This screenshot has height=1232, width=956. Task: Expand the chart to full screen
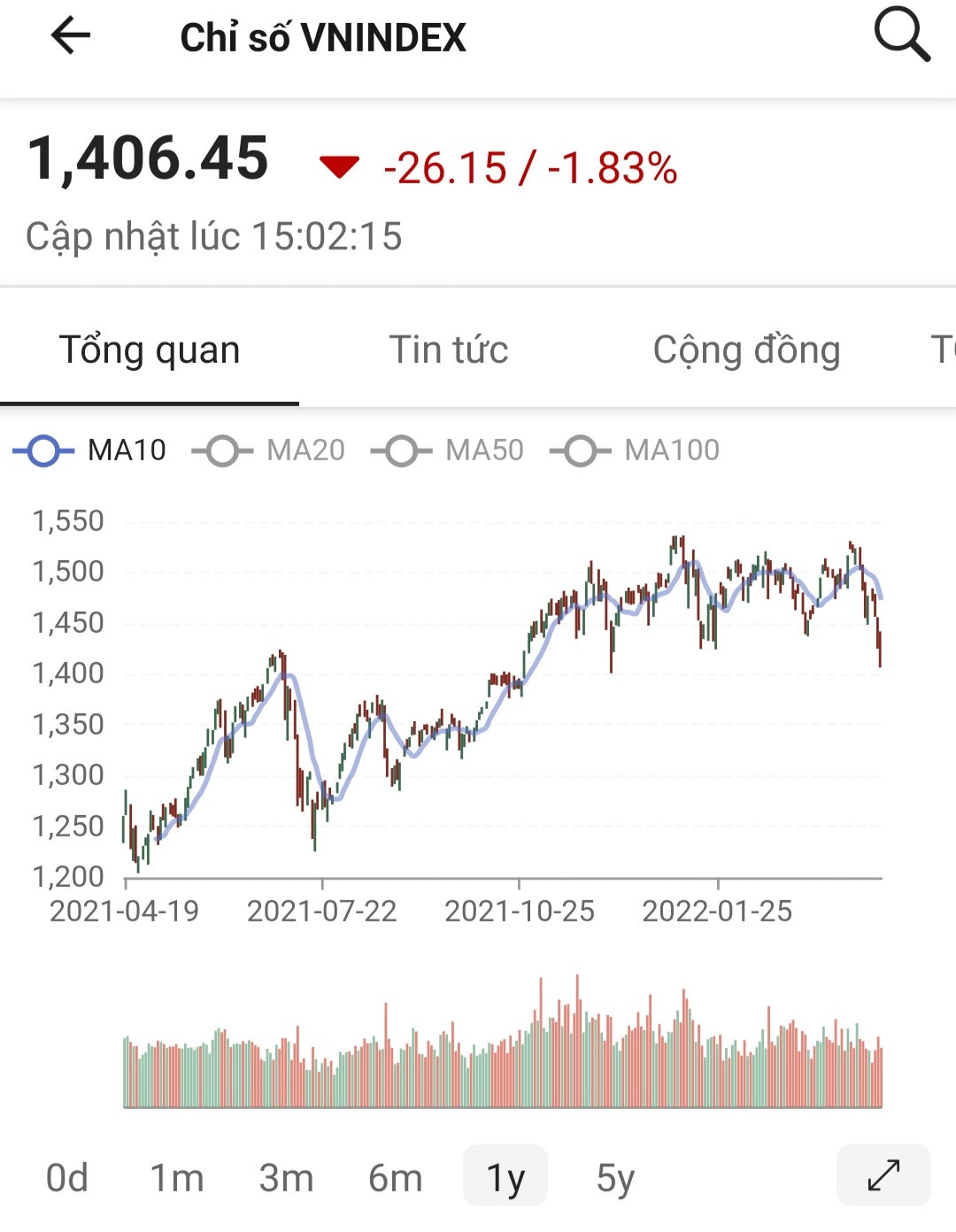[883, 1176]
